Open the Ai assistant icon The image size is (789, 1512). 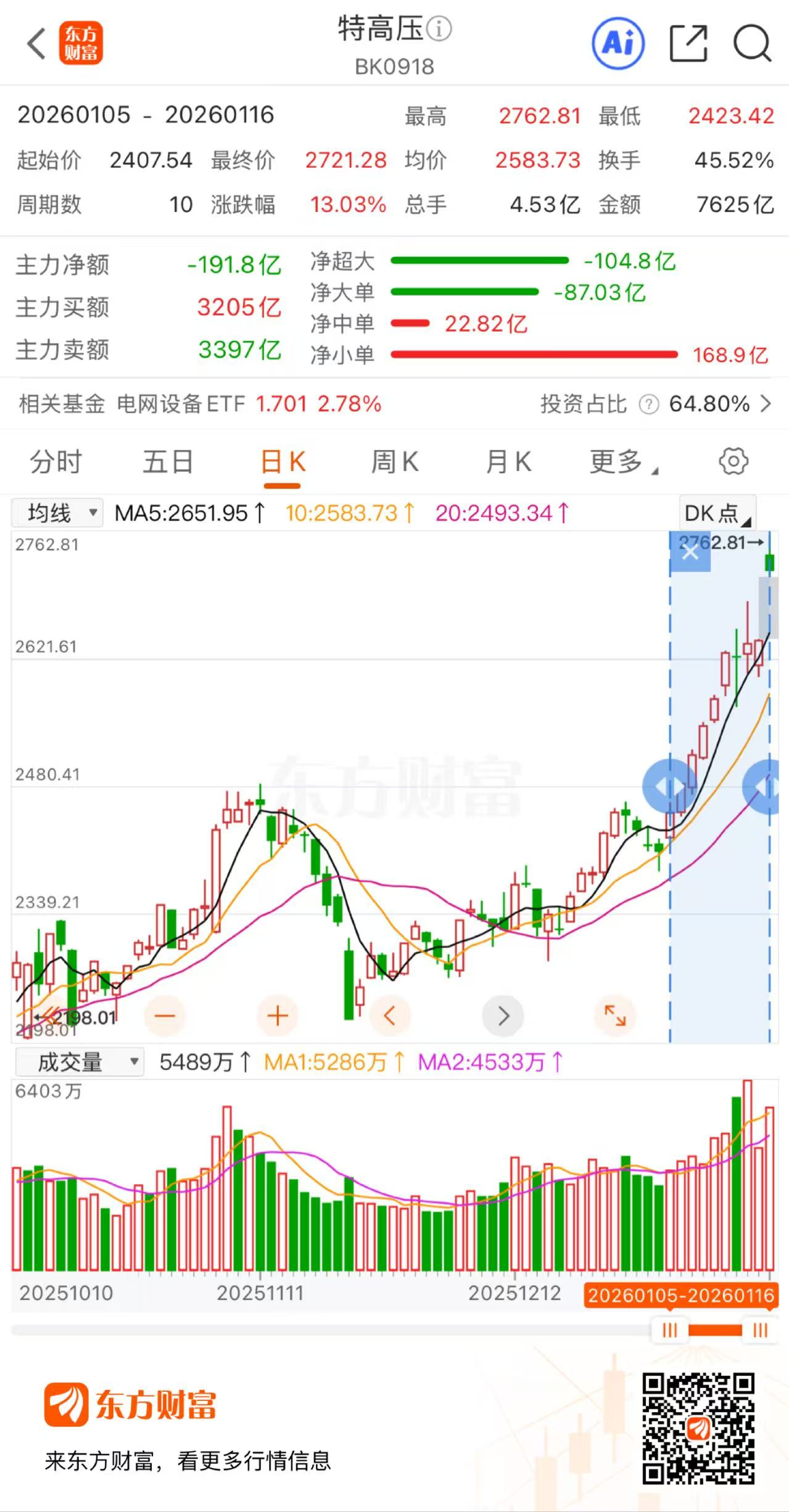618,44
